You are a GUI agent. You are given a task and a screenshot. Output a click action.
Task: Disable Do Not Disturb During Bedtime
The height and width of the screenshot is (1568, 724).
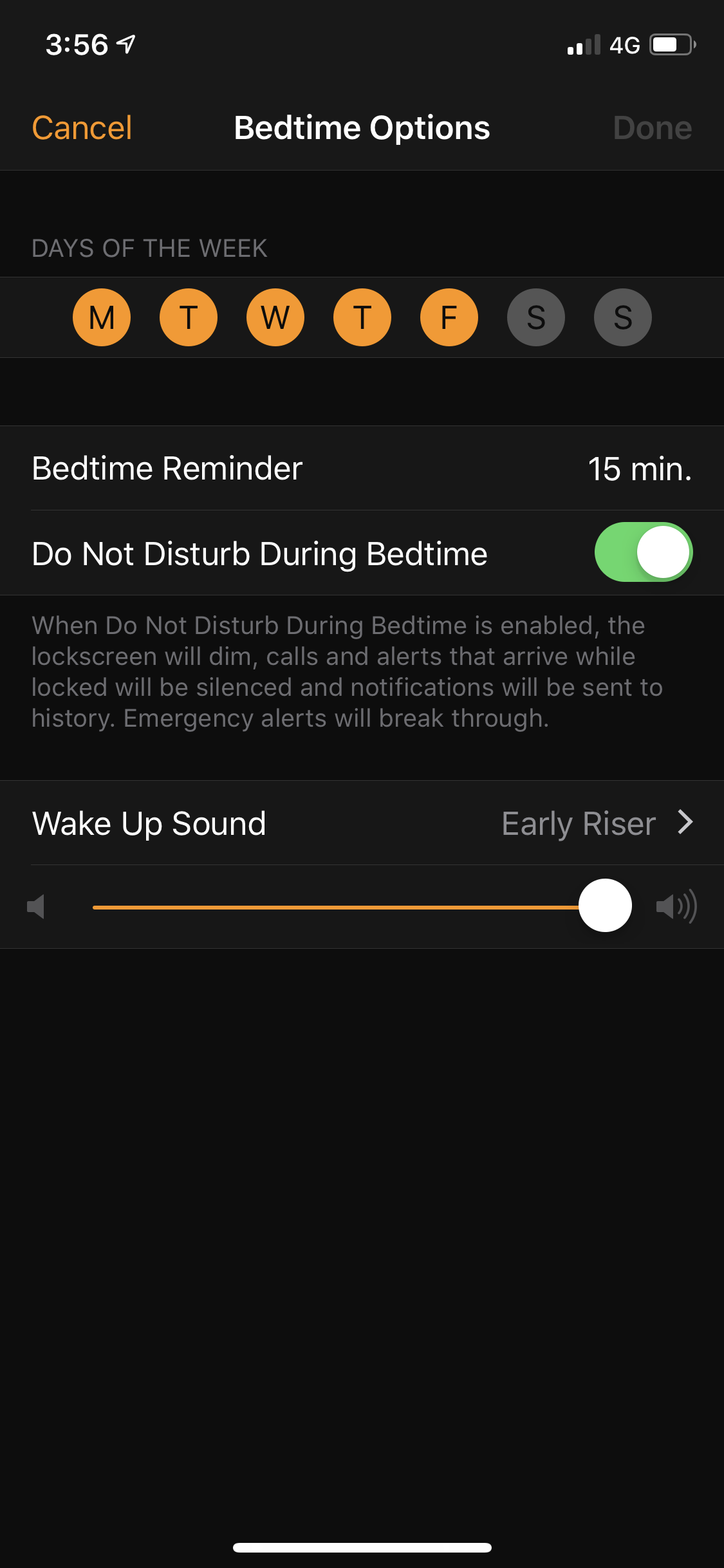pos(643,552)
